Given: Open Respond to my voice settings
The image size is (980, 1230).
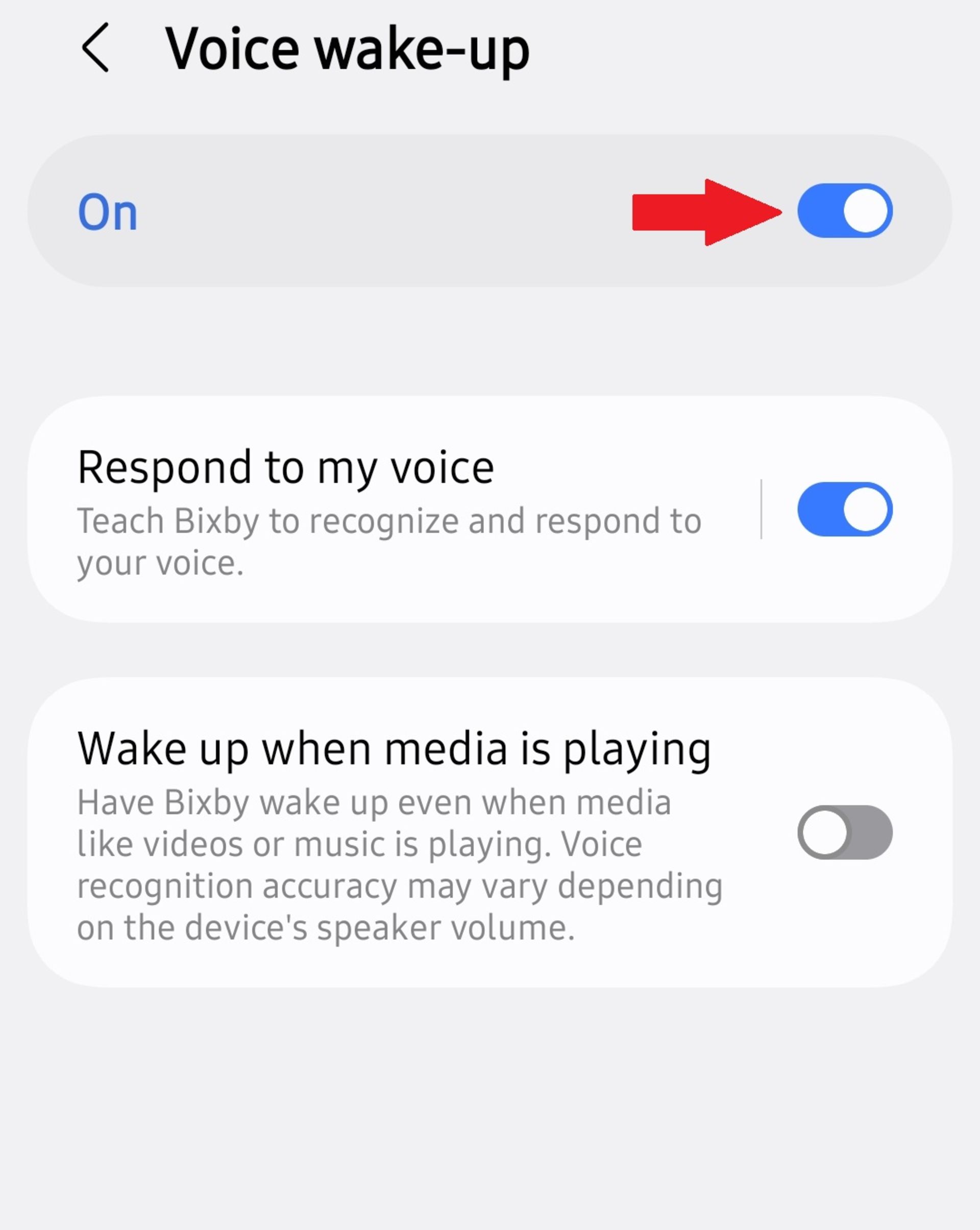Looking at the screenshot, I should (x=388, y=510).
